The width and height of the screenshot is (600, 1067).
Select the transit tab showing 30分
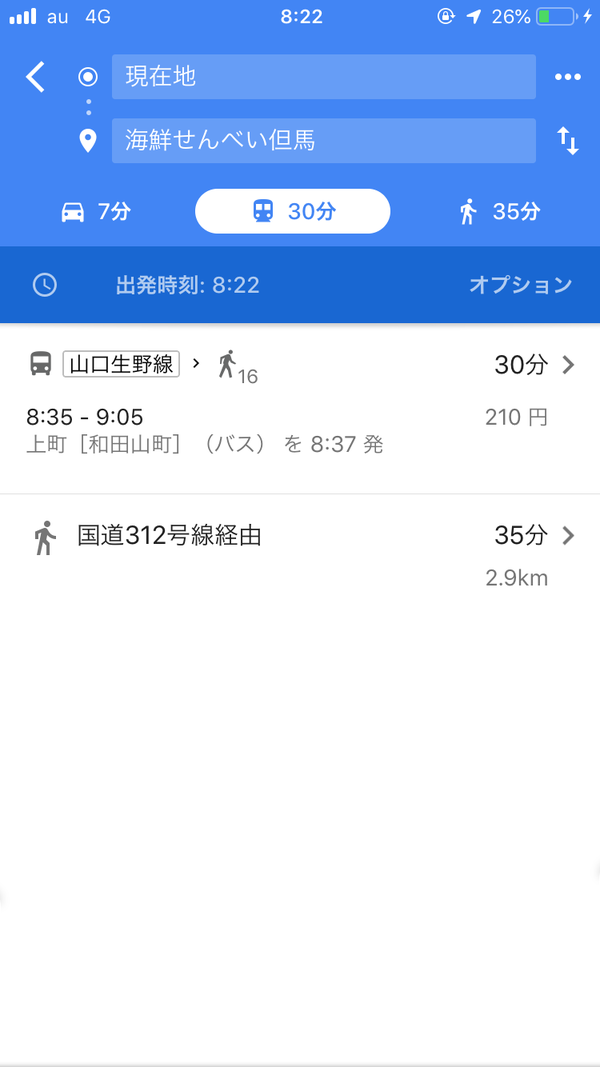(x=292, y=211)
